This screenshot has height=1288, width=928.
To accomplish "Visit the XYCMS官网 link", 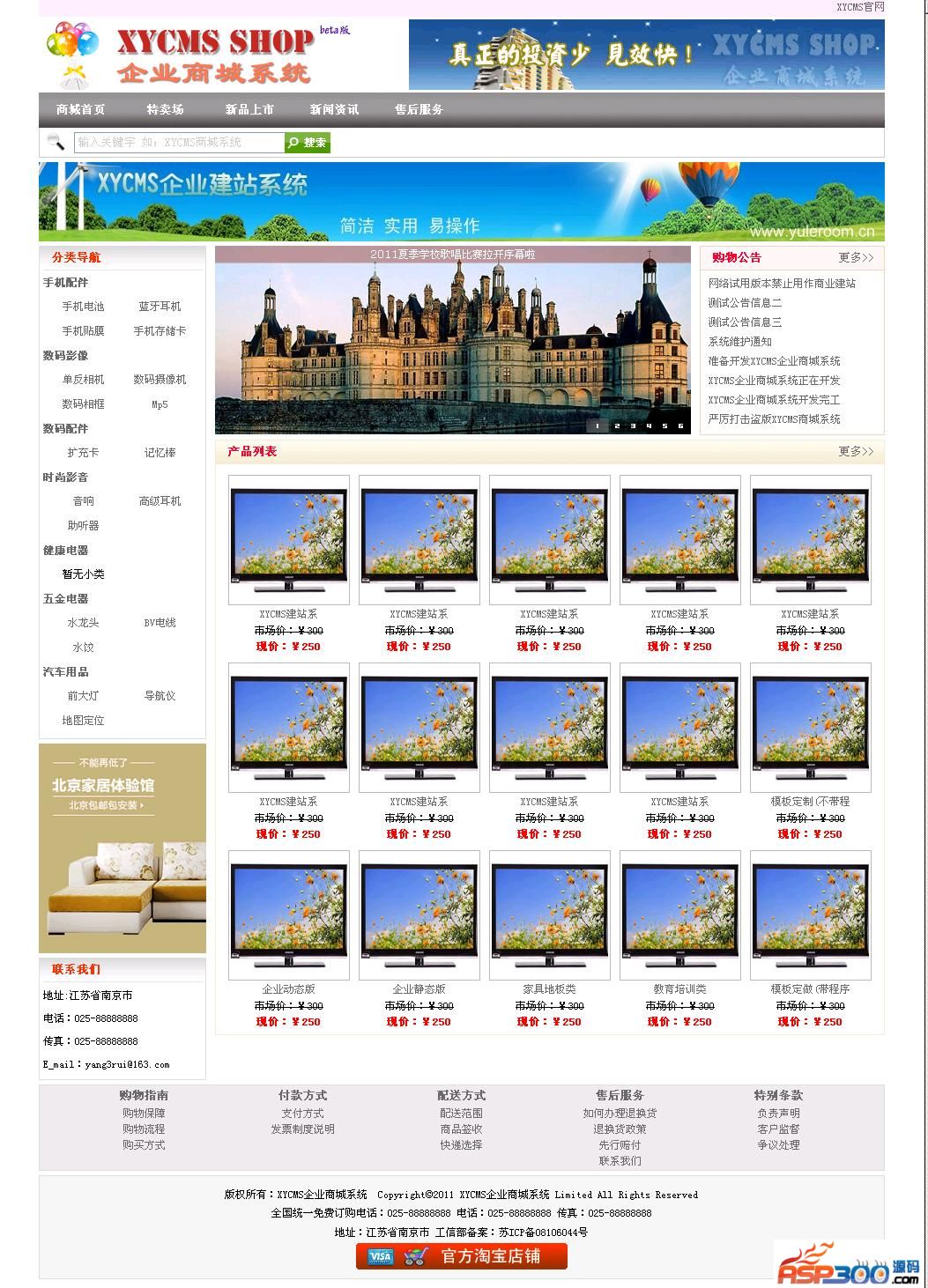I will pyautogui.click(x=859, y=7).
